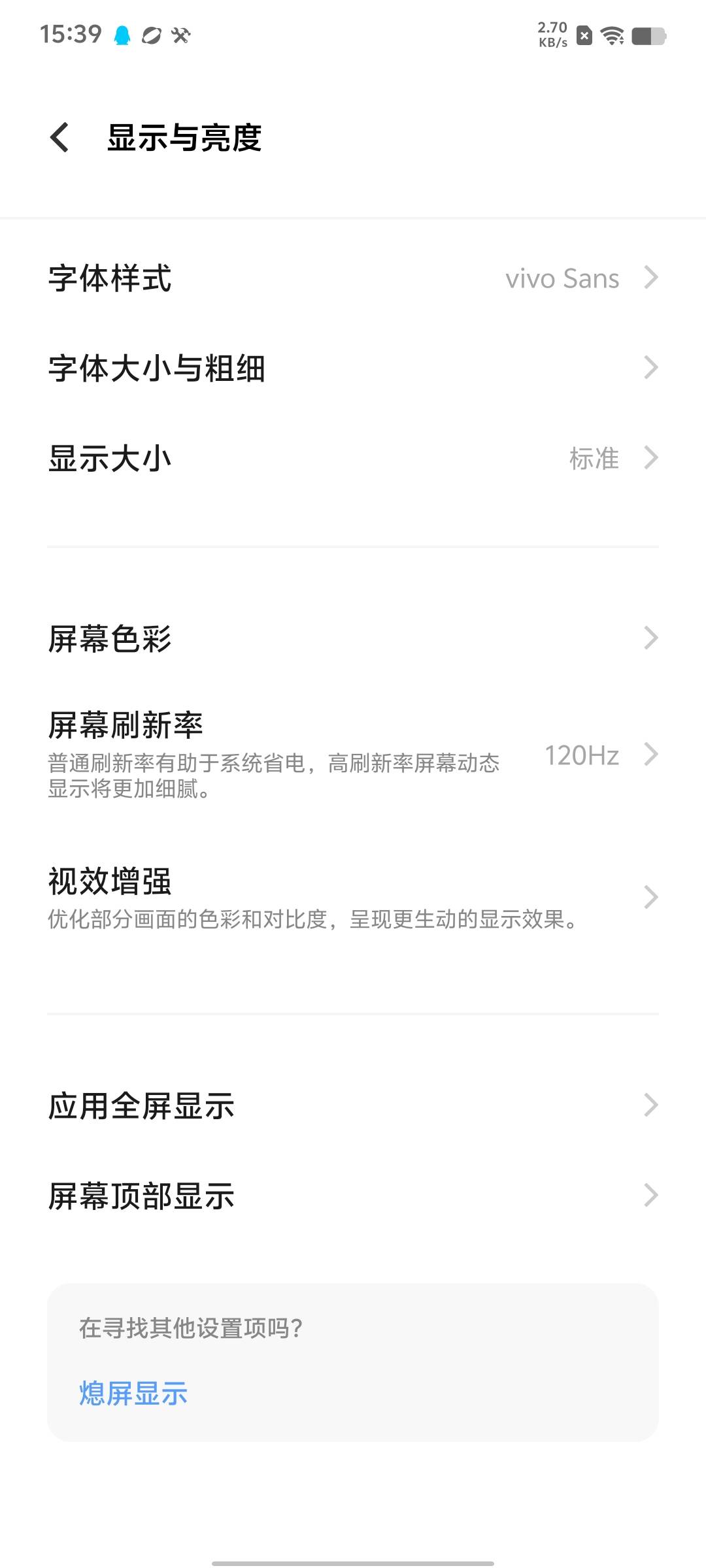Select the 字体大小与粗细 menu entry
This screenshot has width=706, height=1568.
[x=353, y=368]
